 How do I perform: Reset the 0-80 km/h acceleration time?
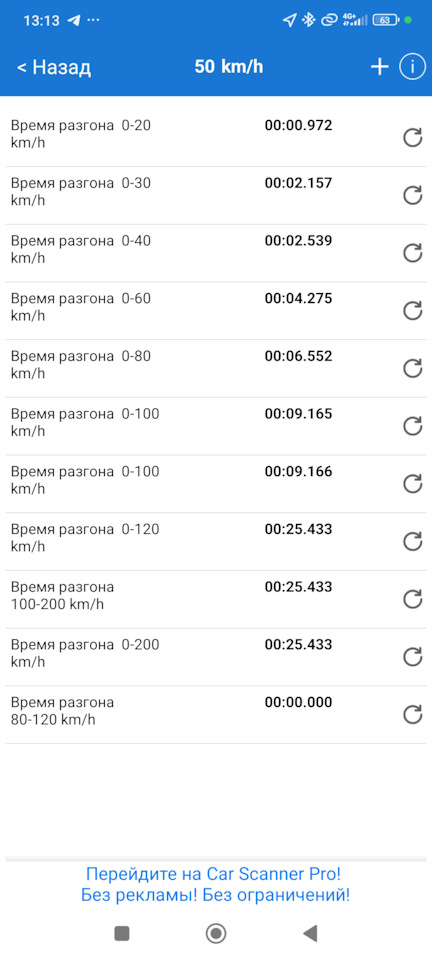tap(413, 368)
